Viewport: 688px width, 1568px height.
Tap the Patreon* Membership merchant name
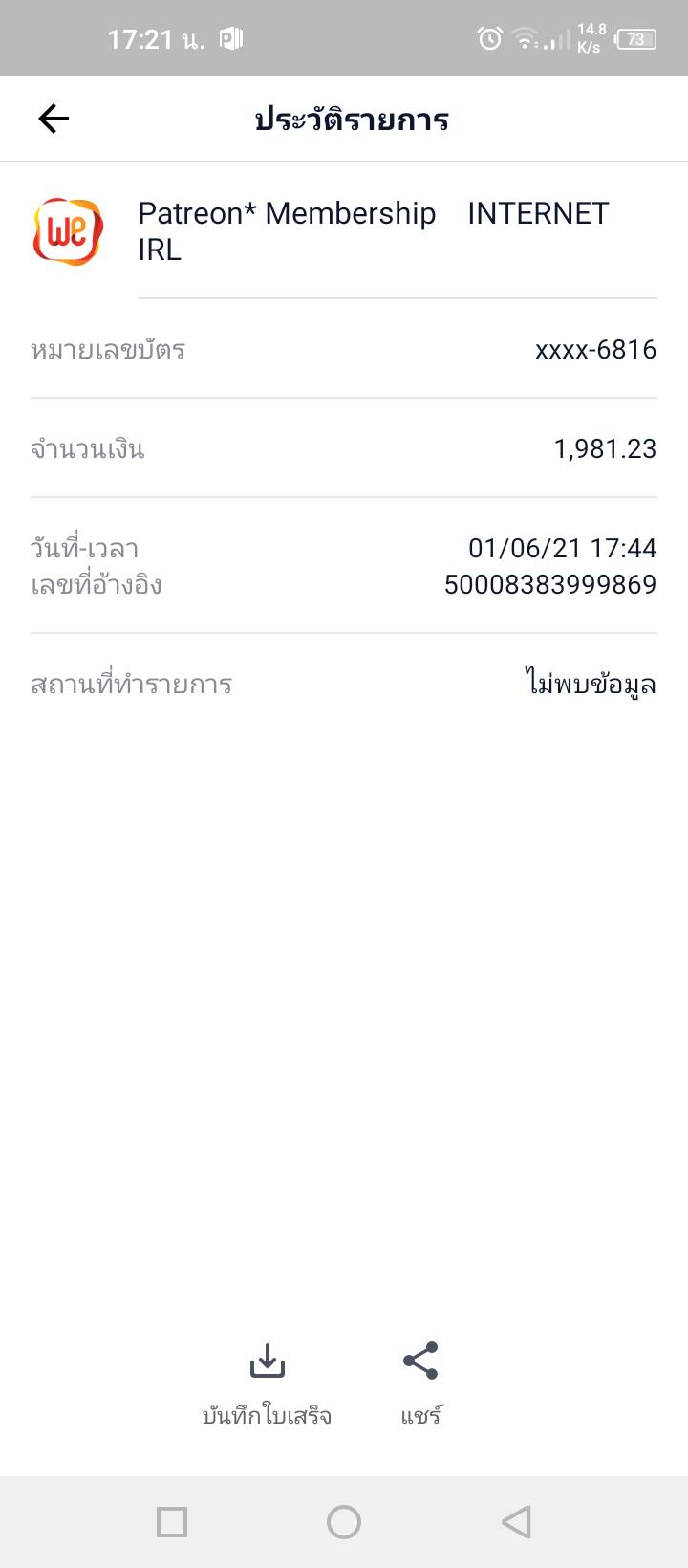(285, 212)
